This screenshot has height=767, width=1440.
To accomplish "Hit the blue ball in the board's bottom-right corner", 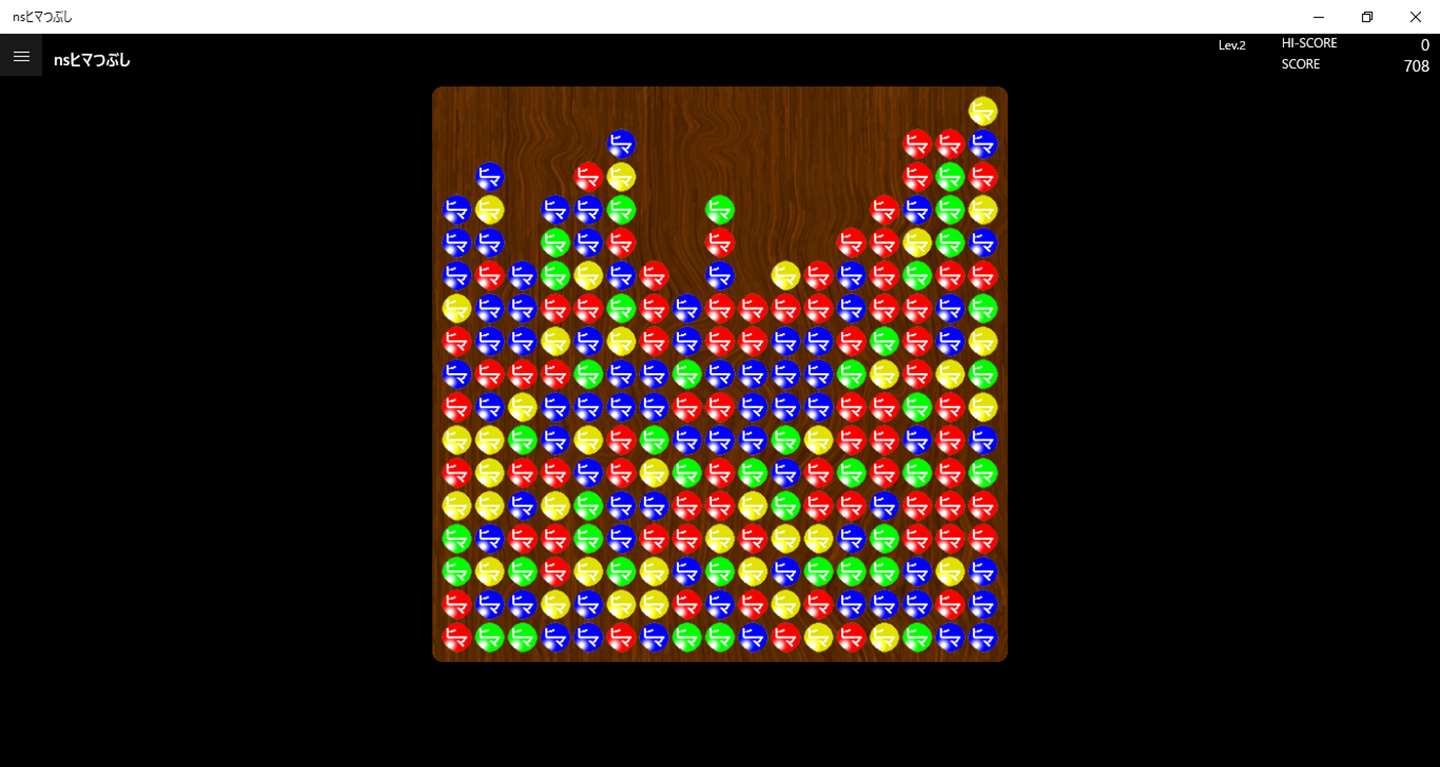I will click(983, 637).
